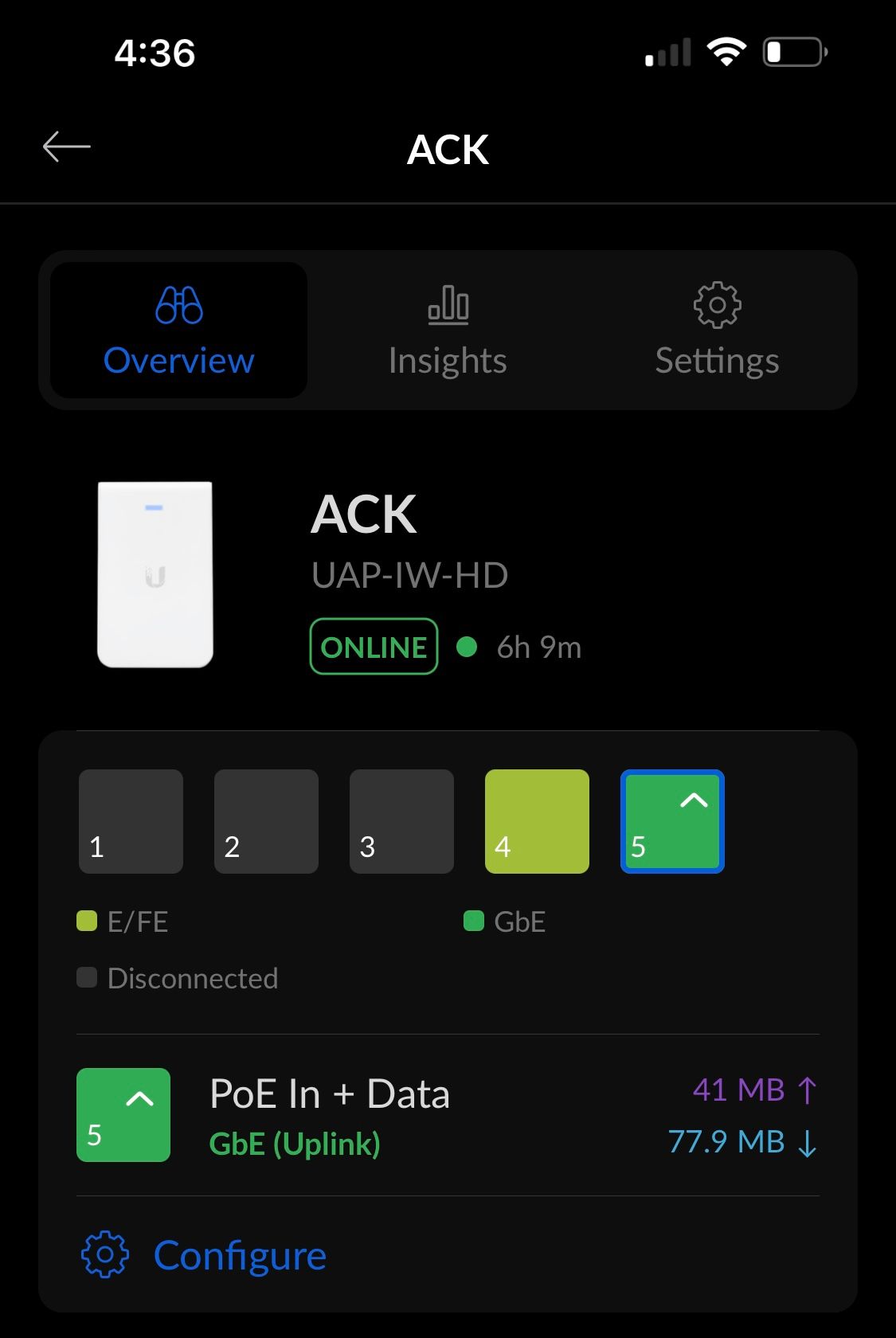Select port 4 in the port grid
The image size is (896, 1338).
[537, 821]
